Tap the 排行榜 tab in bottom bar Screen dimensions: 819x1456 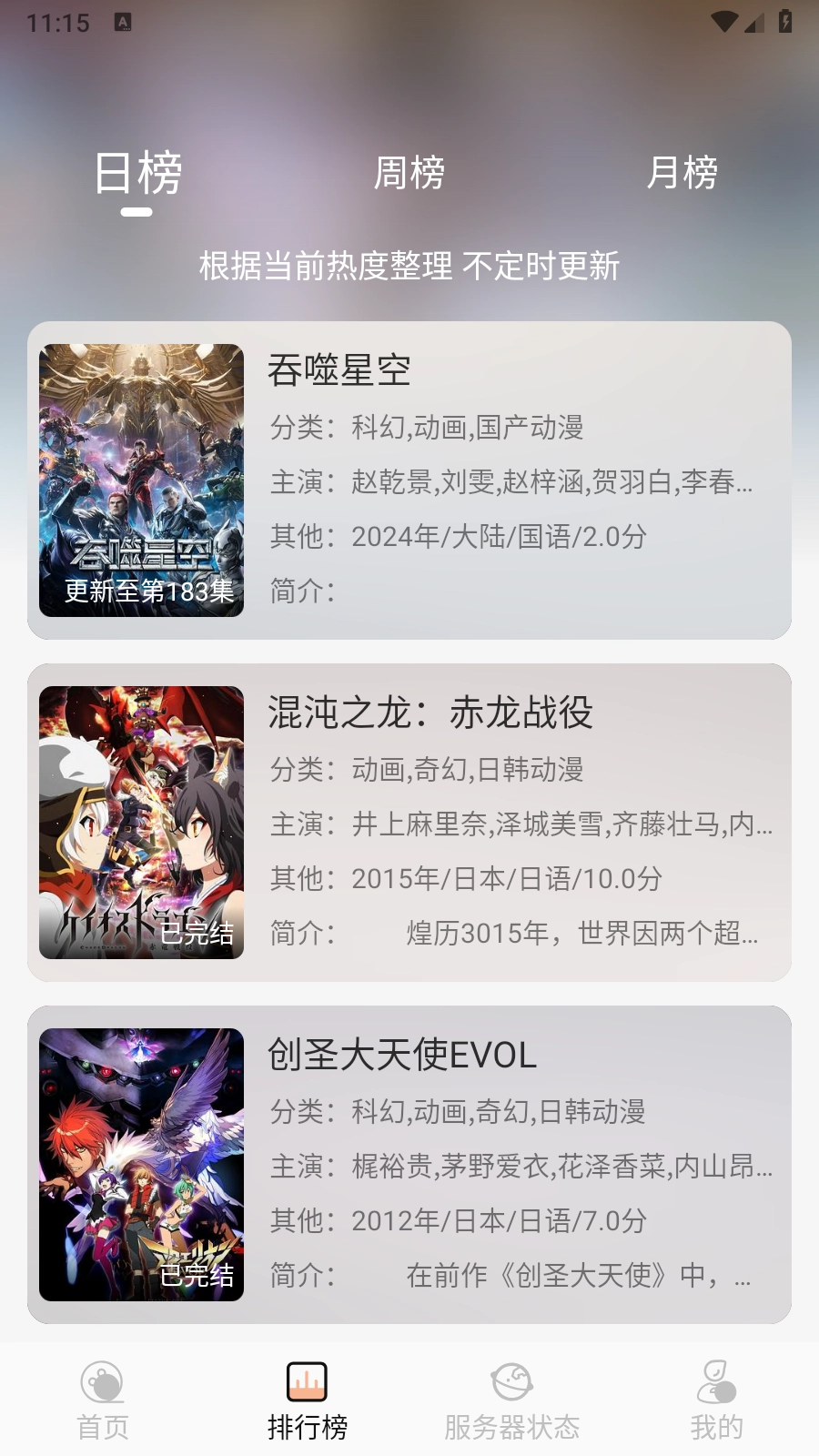308,1401
